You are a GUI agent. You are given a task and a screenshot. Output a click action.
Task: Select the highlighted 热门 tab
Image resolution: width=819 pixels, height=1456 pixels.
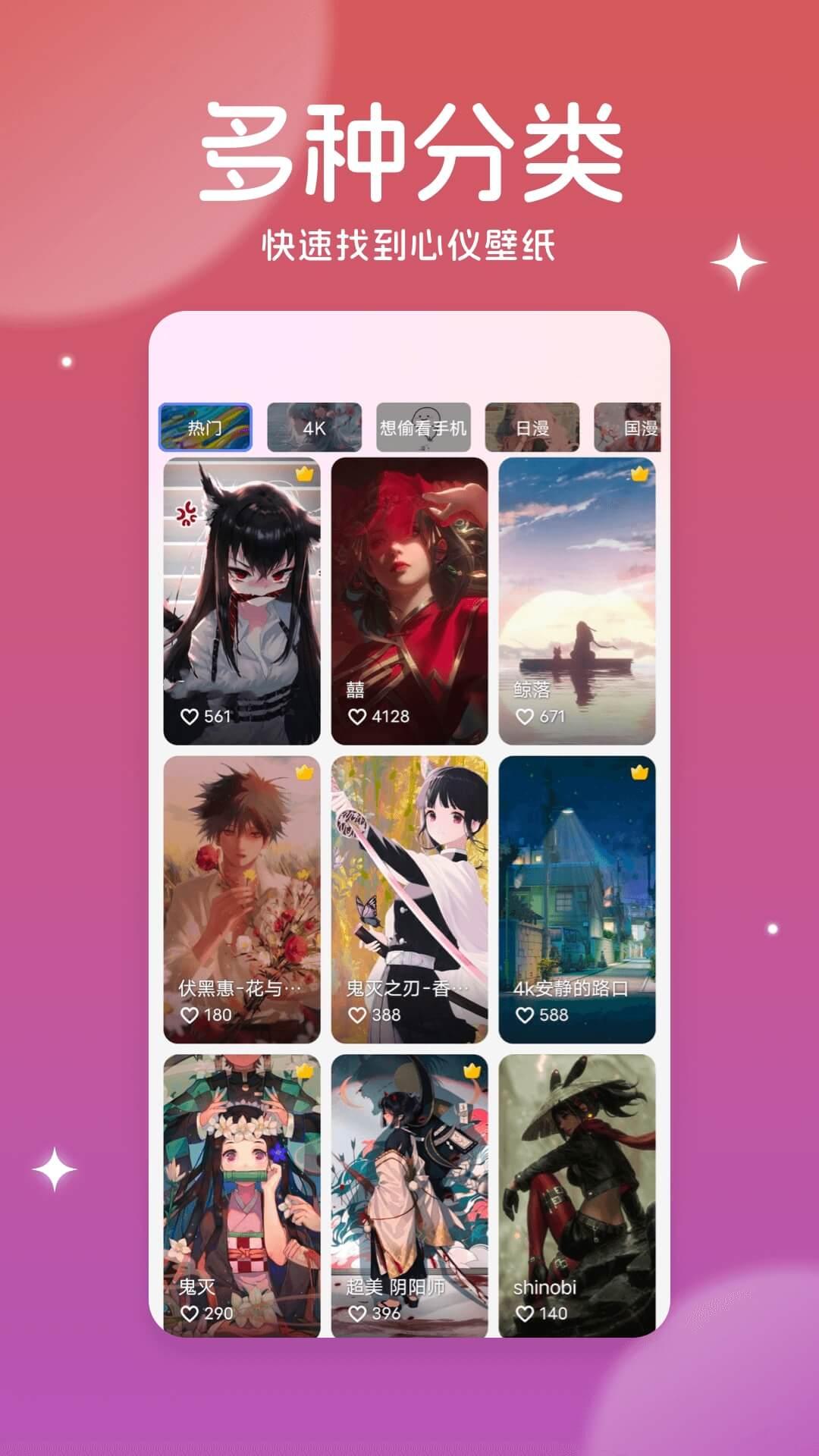point(206,427)
